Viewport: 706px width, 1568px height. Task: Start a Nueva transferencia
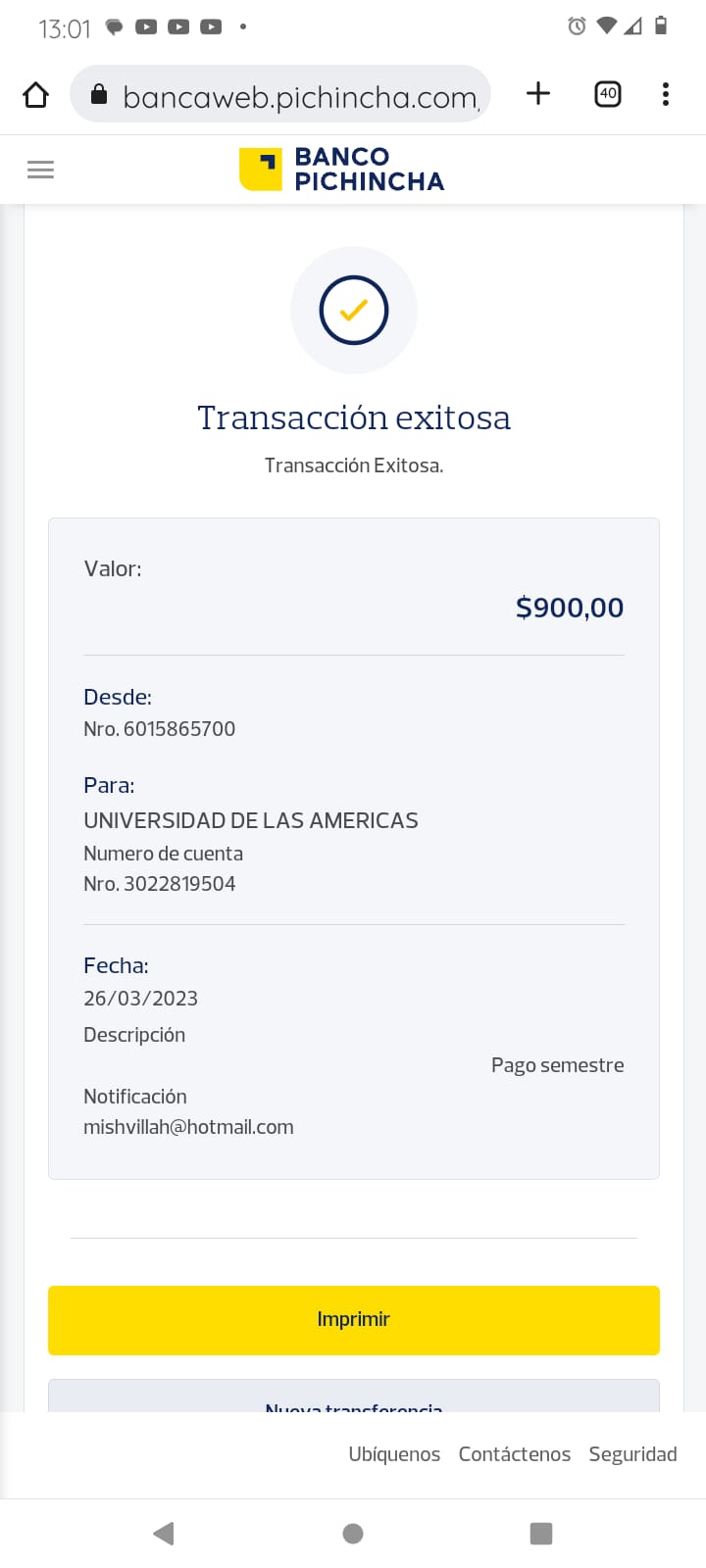pyautogui.click(x=353, y=1398)
